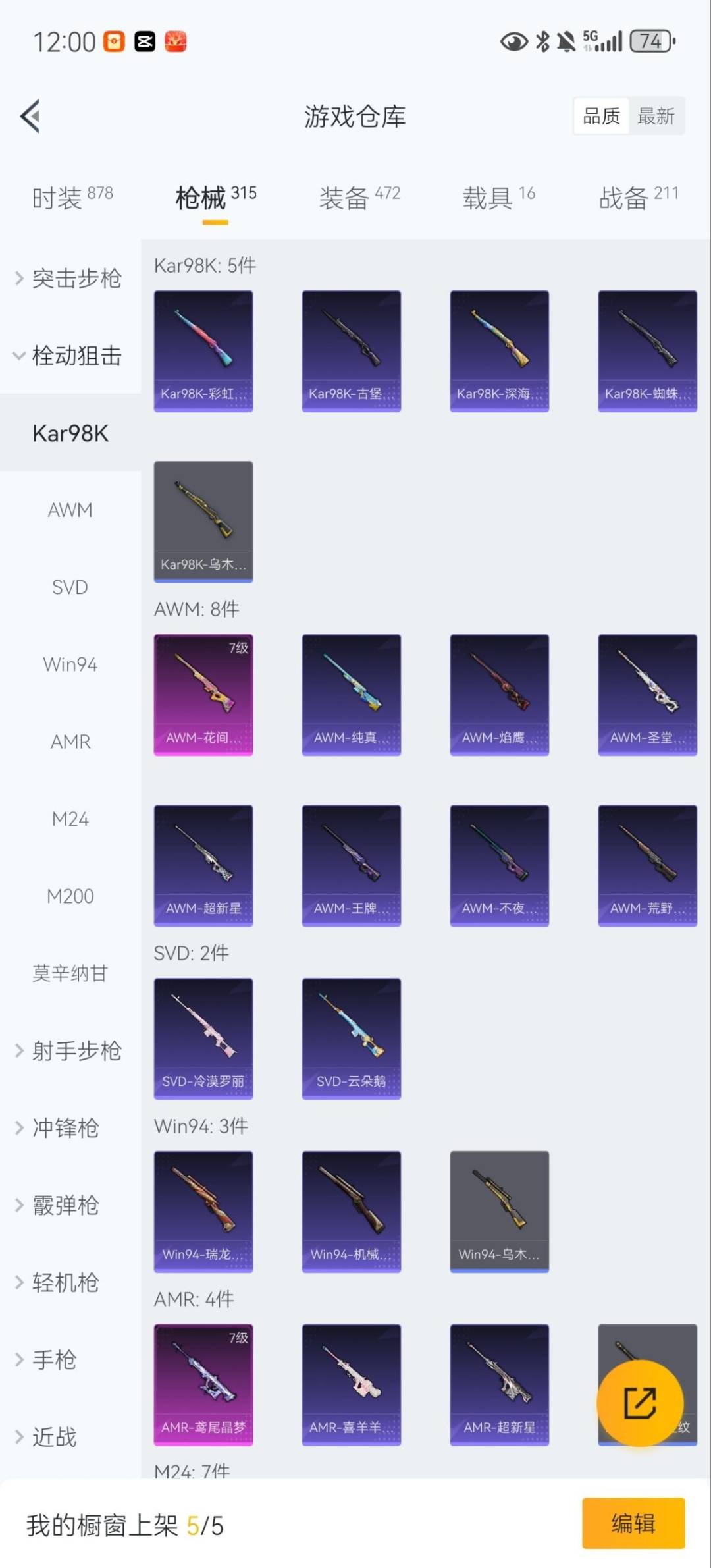Switch sorting to 品质
Screen dimensions: 711x1568
point(600,116)
